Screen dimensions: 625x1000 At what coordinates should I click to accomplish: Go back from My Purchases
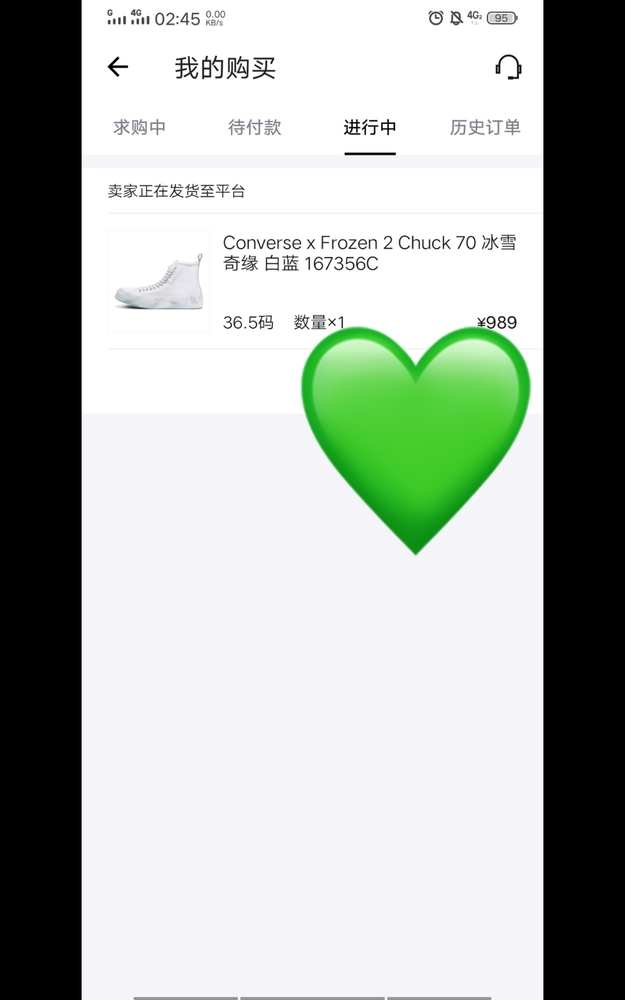[118, 67]
